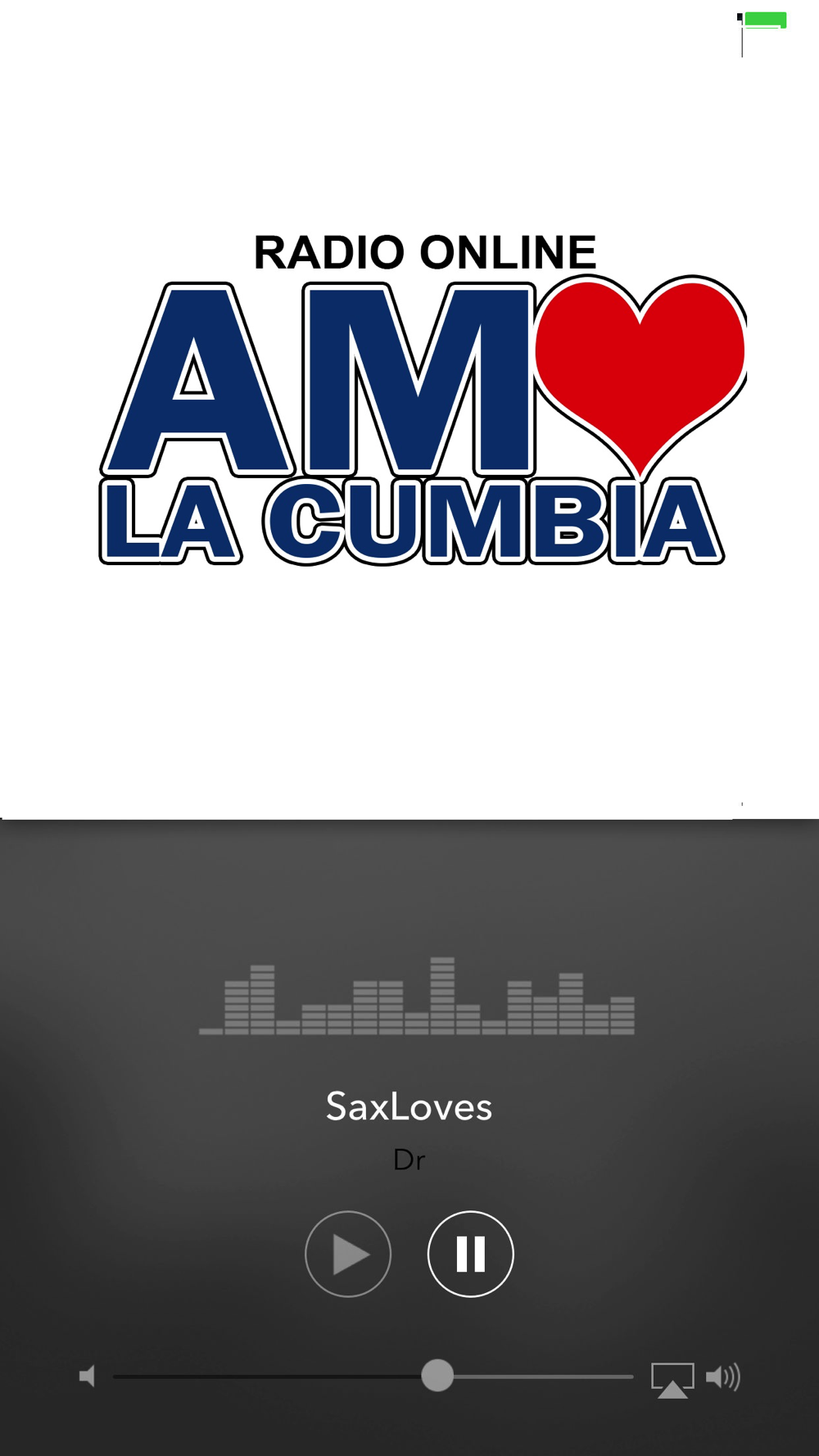Viewport: 819px width, 1456px height.
Task: Tap the volume slider knob
Action: 437,1376
